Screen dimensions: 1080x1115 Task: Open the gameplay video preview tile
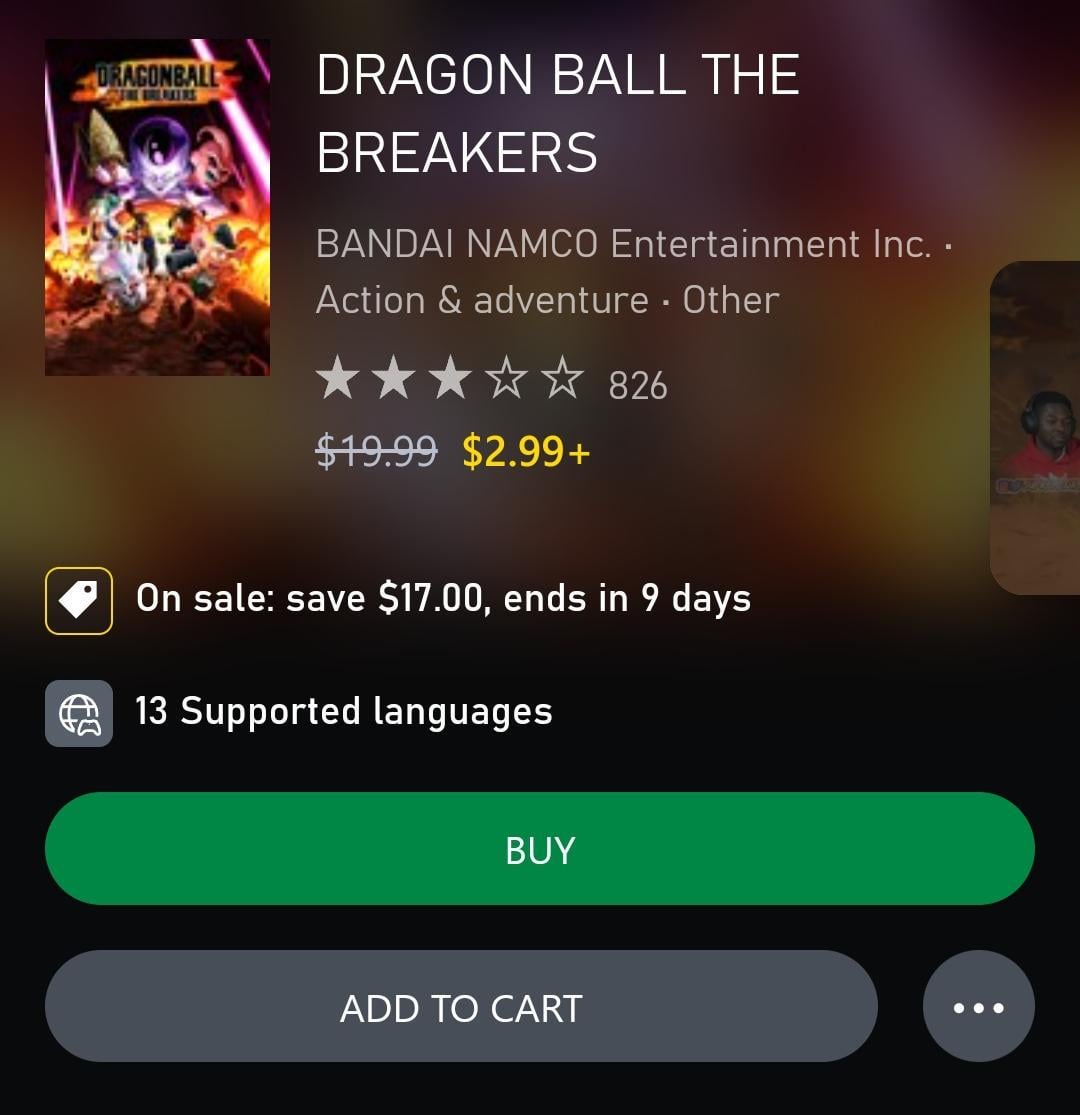[1037, 428]
